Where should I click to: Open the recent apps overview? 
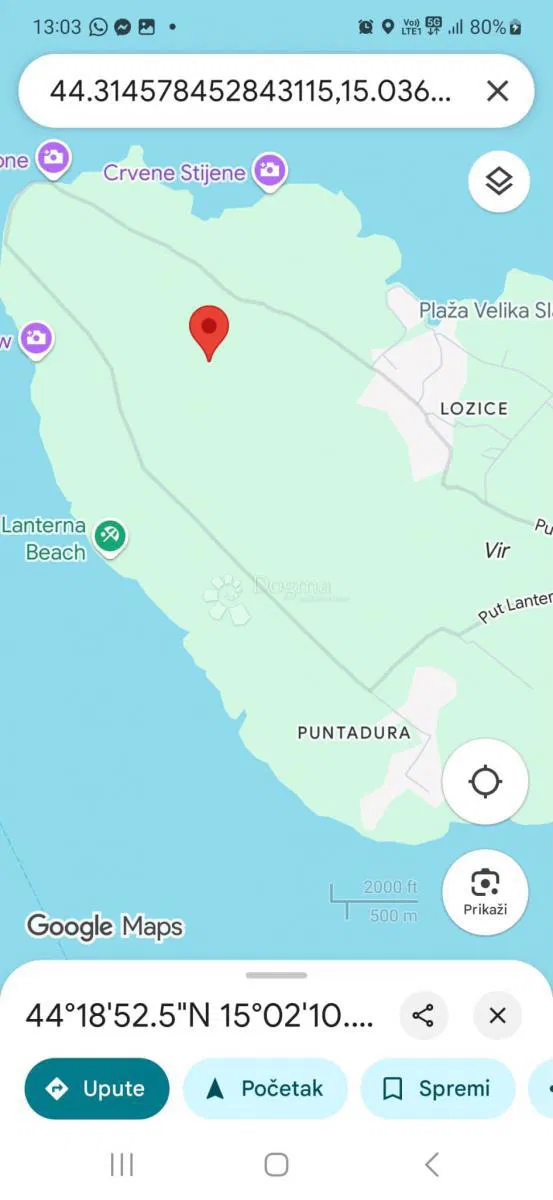pos(122,1164)
